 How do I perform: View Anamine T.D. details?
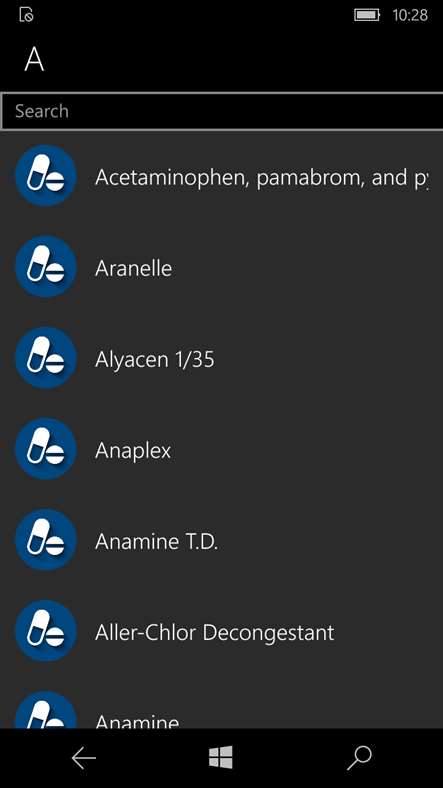point(222,540)
